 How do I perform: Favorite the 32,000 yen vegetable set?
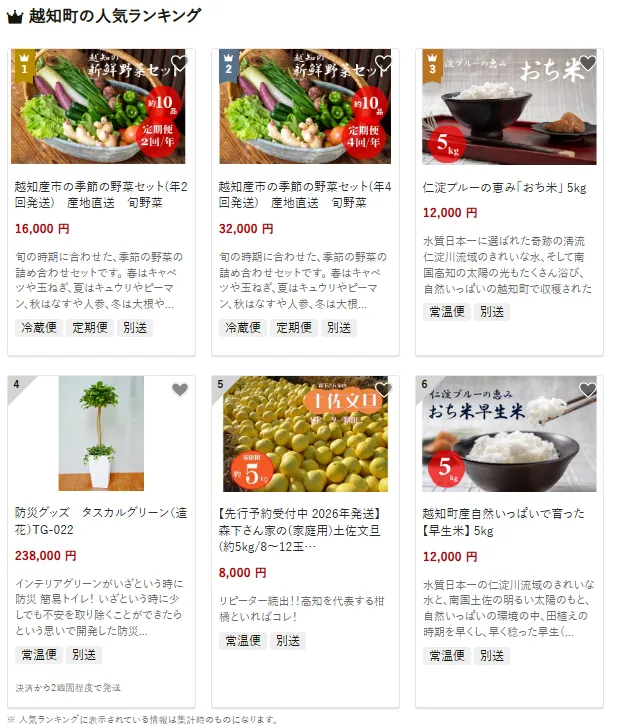[x=384, y=64]
